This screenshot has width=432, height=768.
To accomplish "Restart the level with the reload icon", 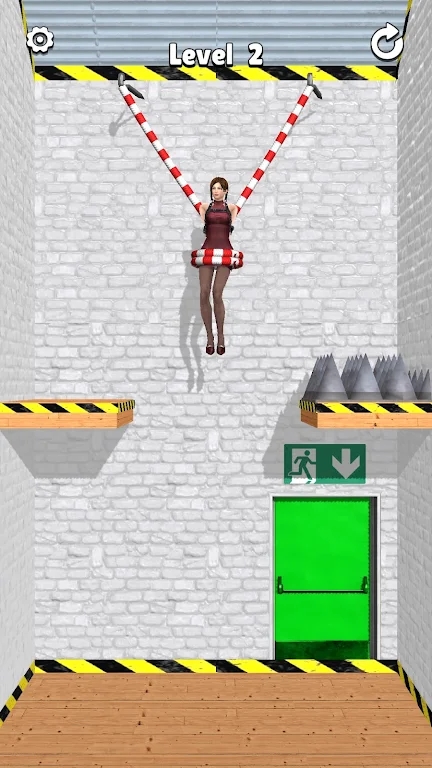I will tap(387, 42).
